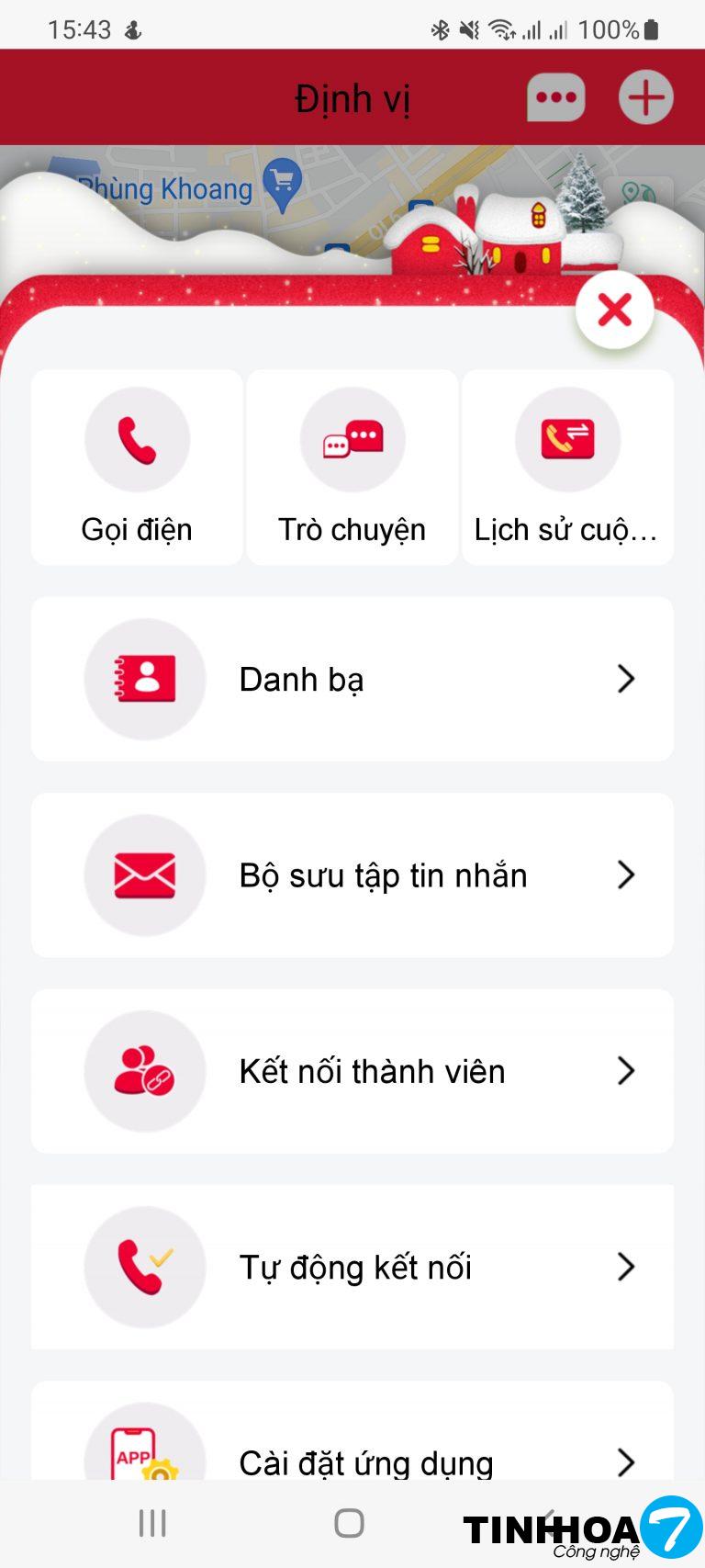
Task: Show recent apps from navigation bar
Action: coord(152,1523)
